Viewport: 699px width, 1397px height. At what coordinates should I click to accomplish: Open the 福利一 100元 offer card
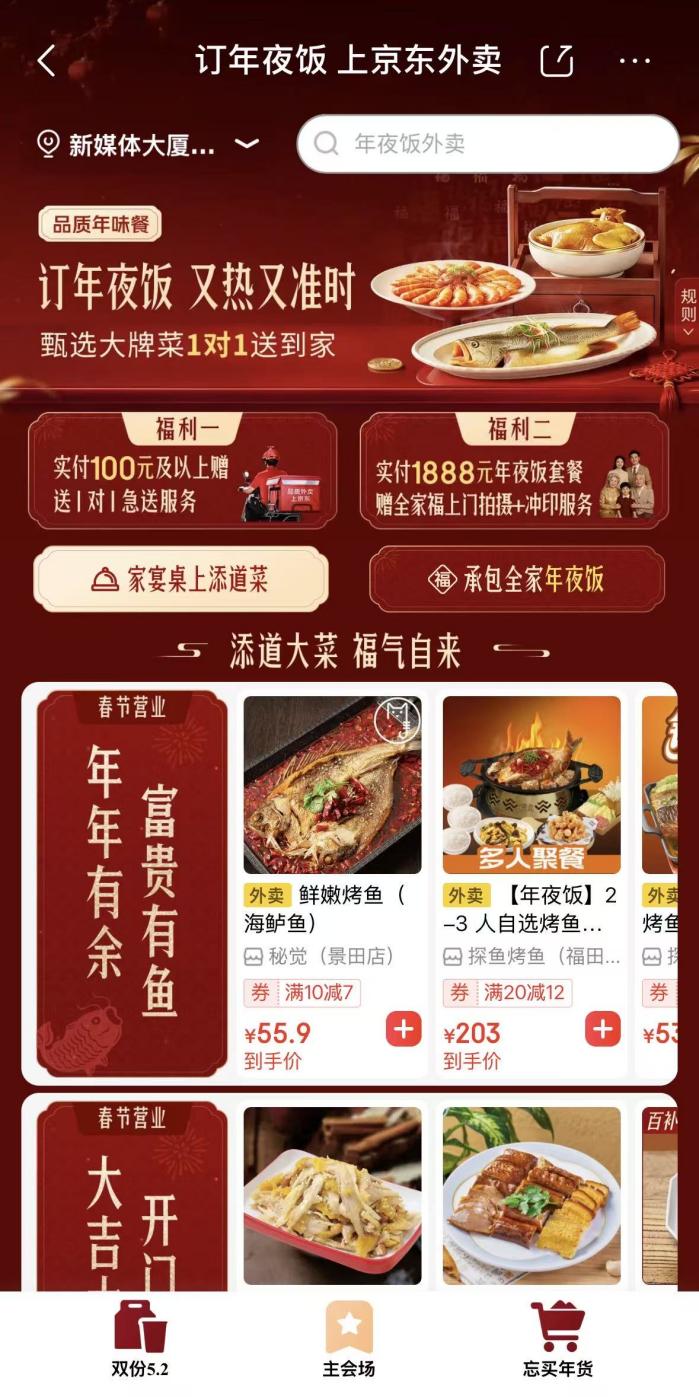tap(182, 470)
